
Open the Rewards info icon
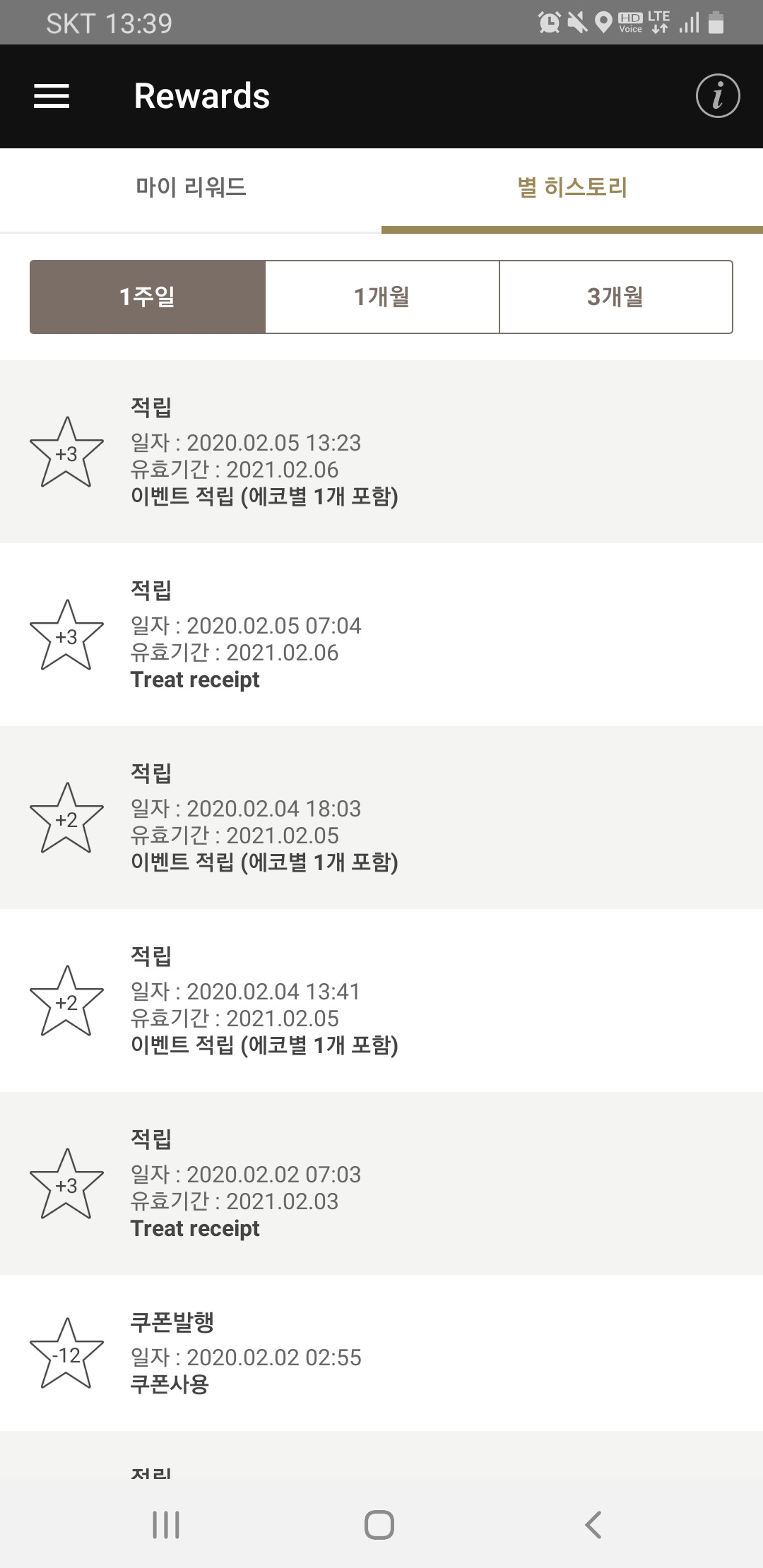tap(717, 96)
